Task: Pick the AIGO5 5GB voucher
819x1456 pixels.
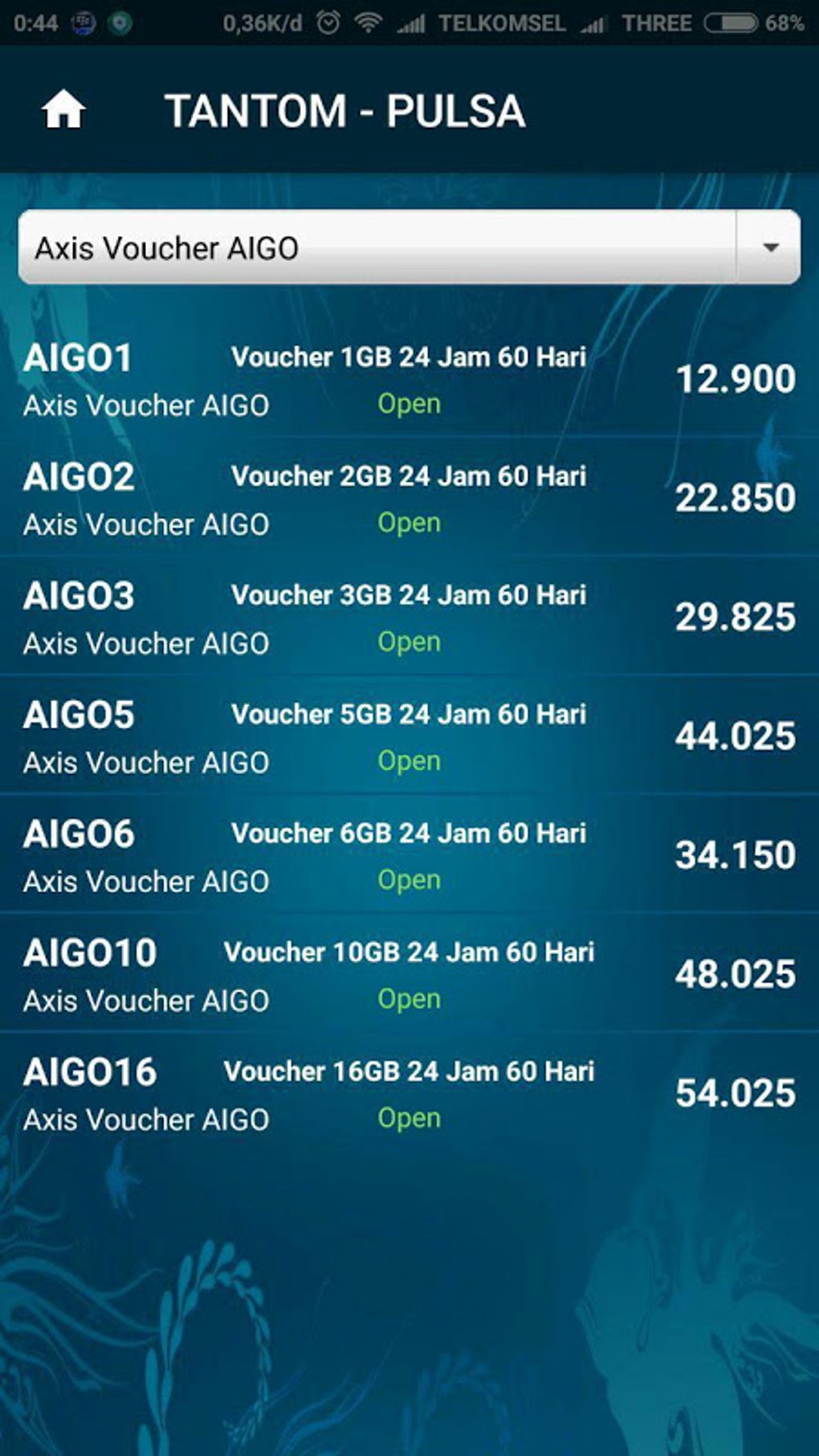Action: click(409, 736)
